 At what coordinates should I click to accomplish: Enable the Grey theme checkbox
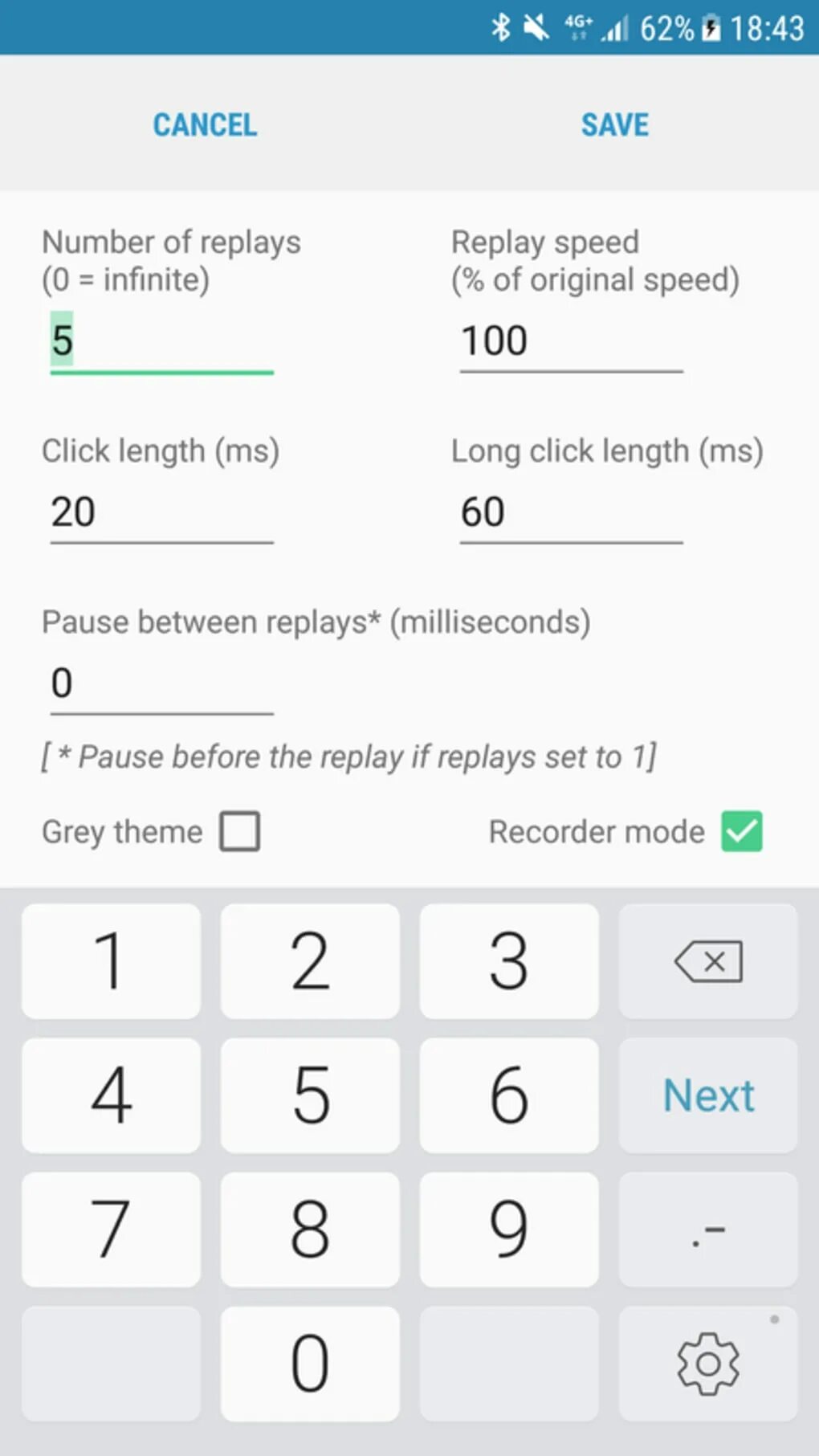[x=240, y=831]
